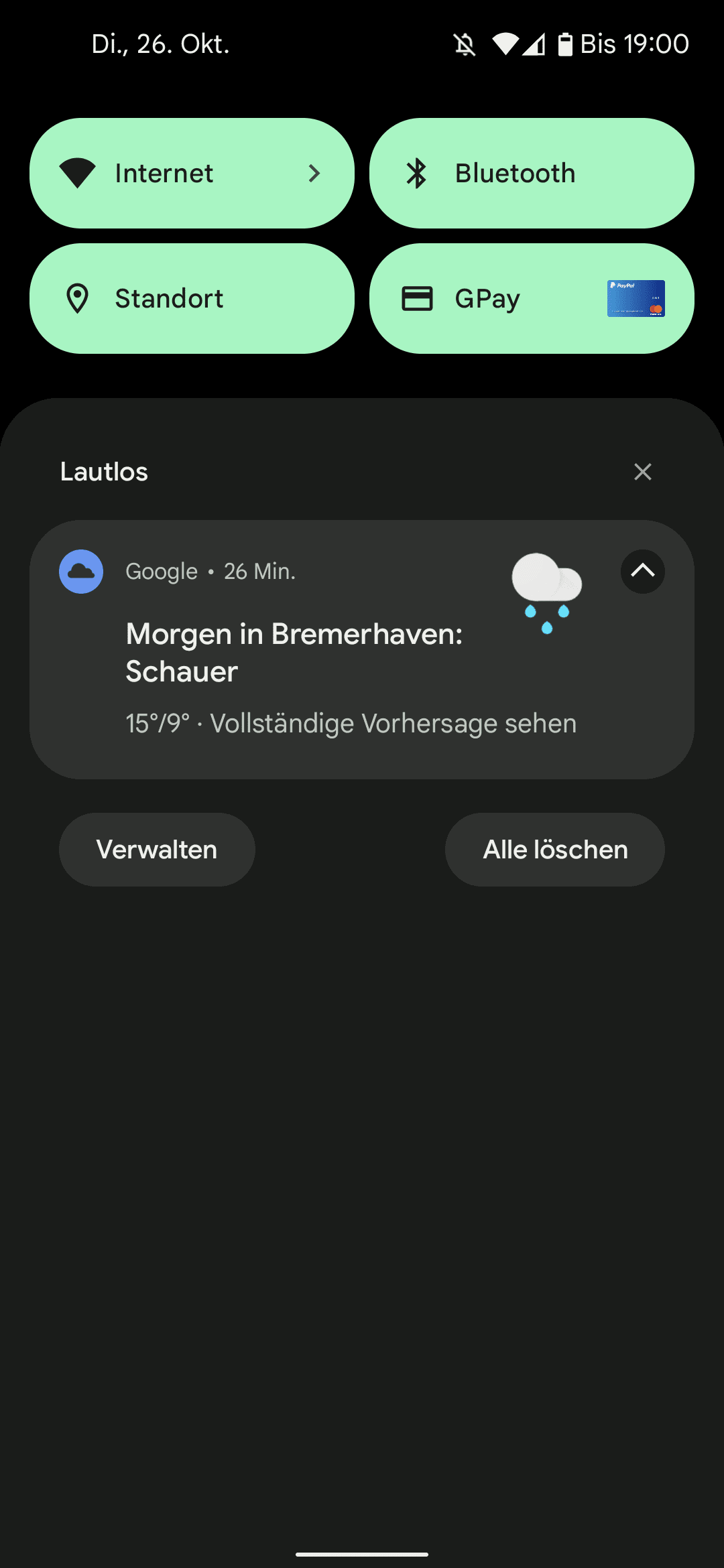
Task: Open the Internet quick settings tile
Action: coord(192,173)
